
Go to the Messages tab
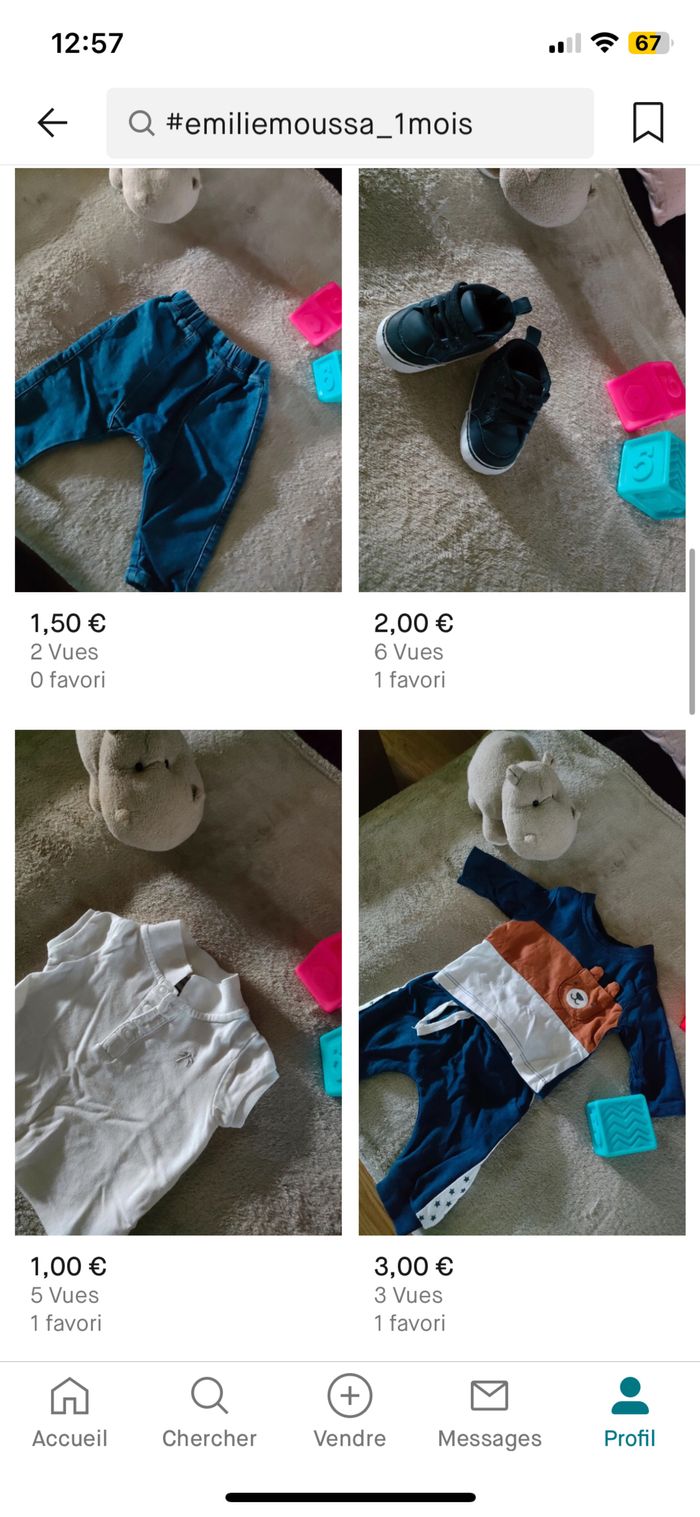(489, 1412)
